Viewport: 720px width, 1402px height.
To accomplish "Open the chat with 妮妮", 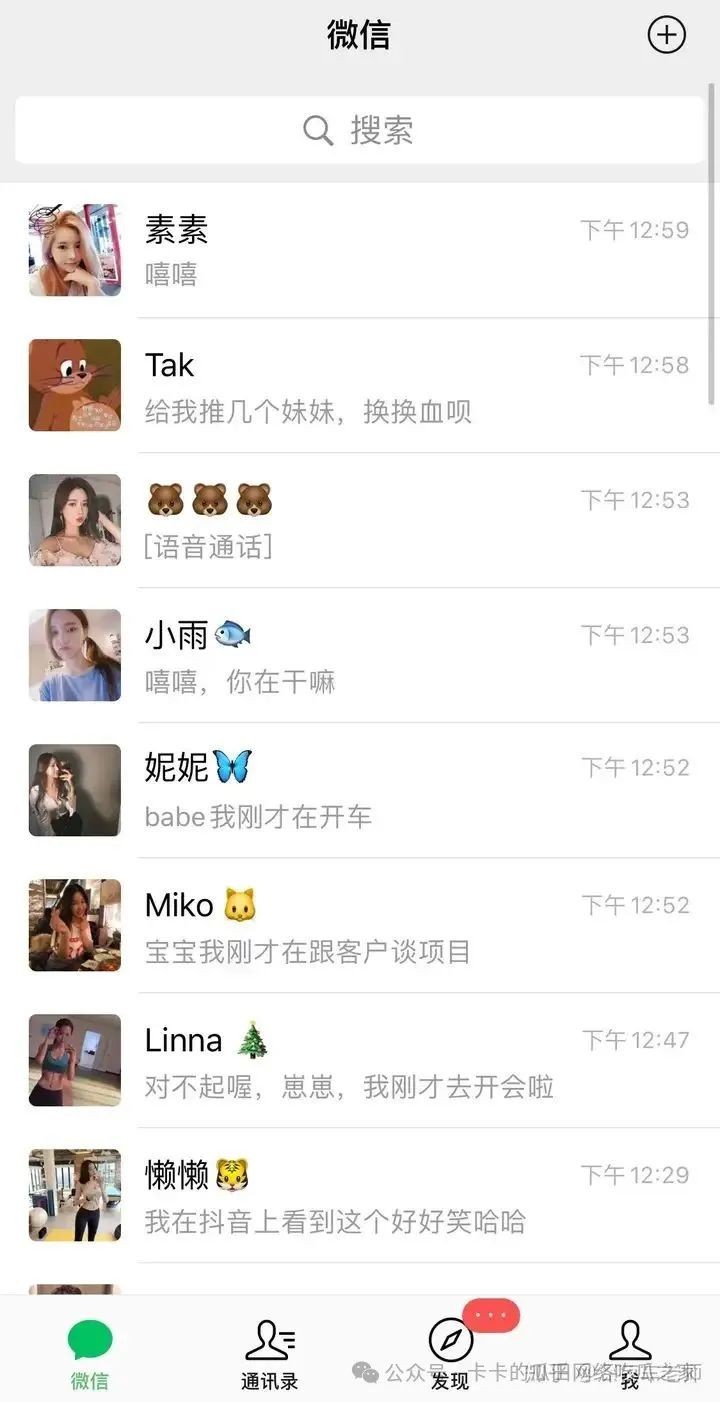I will point(360,791).
